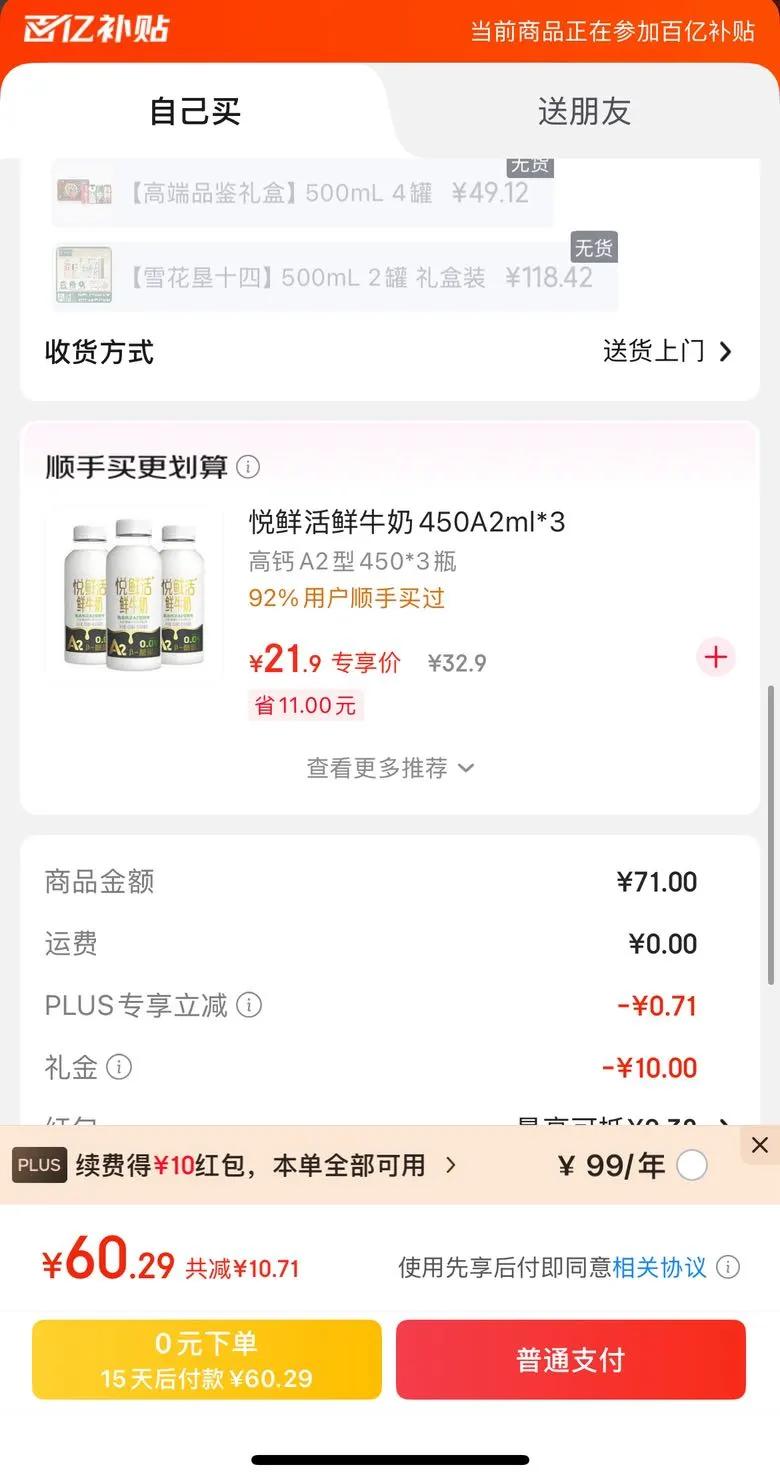
Task: Dismiss the PLUS banner with X icon
Action: pyautogui.click(x=759, y=1144)
